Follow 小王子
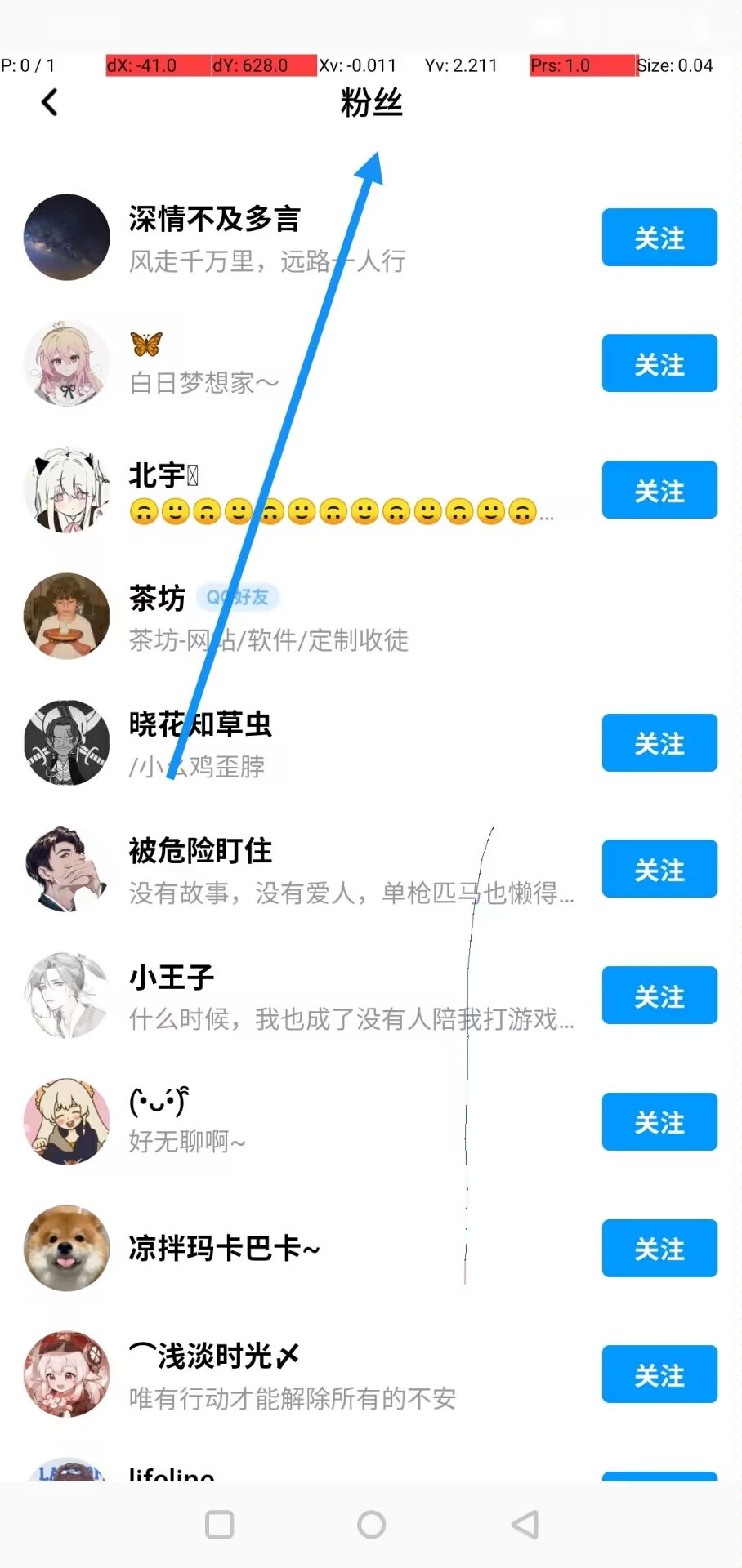This screenshot has height=1568, width=742. pos(659,996)
